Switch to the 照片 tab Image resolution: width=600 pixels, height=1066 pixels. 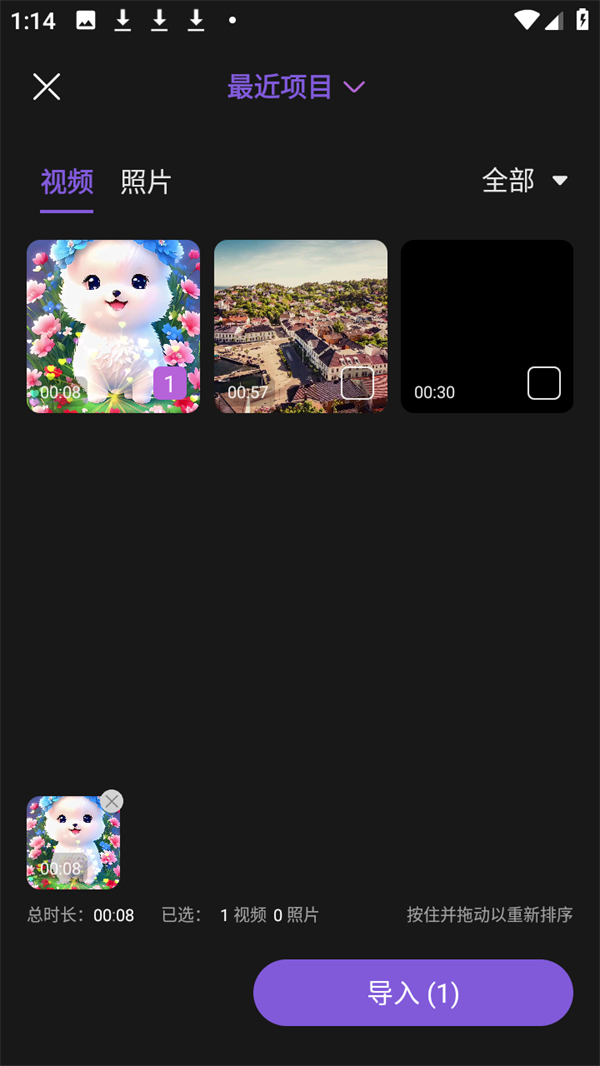(x=146, y=181)
